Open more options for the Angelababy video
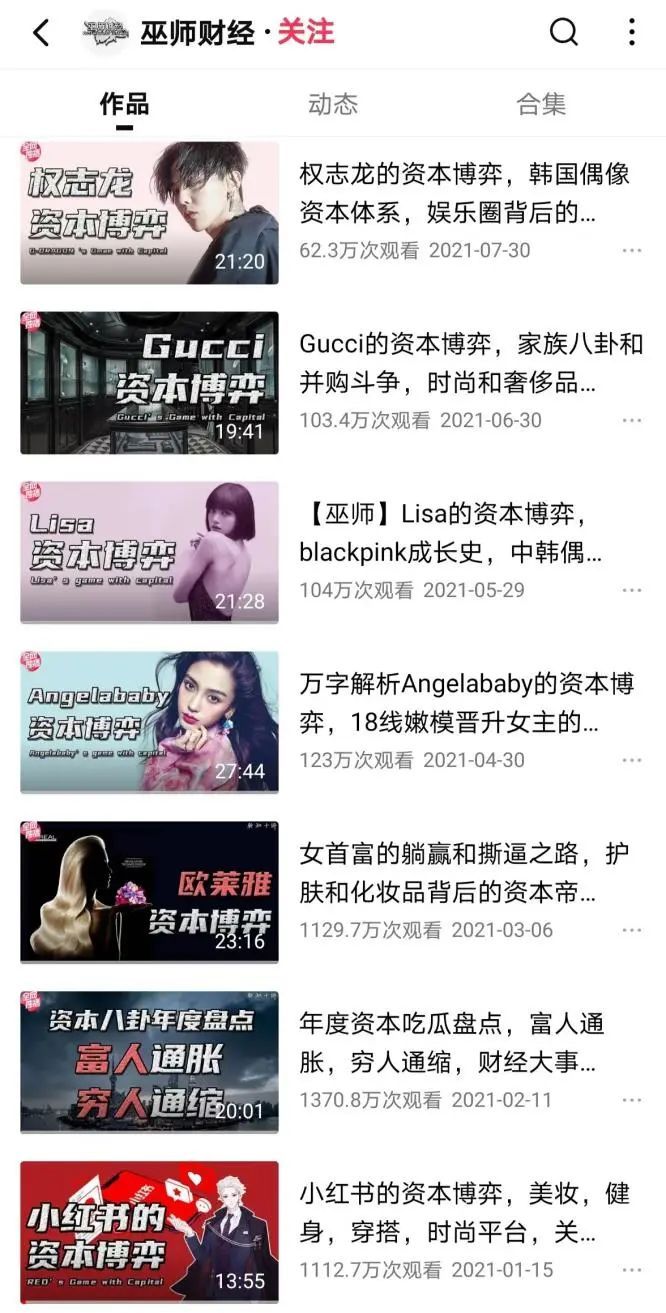The image size is (666, 1313). click(632, 760)
